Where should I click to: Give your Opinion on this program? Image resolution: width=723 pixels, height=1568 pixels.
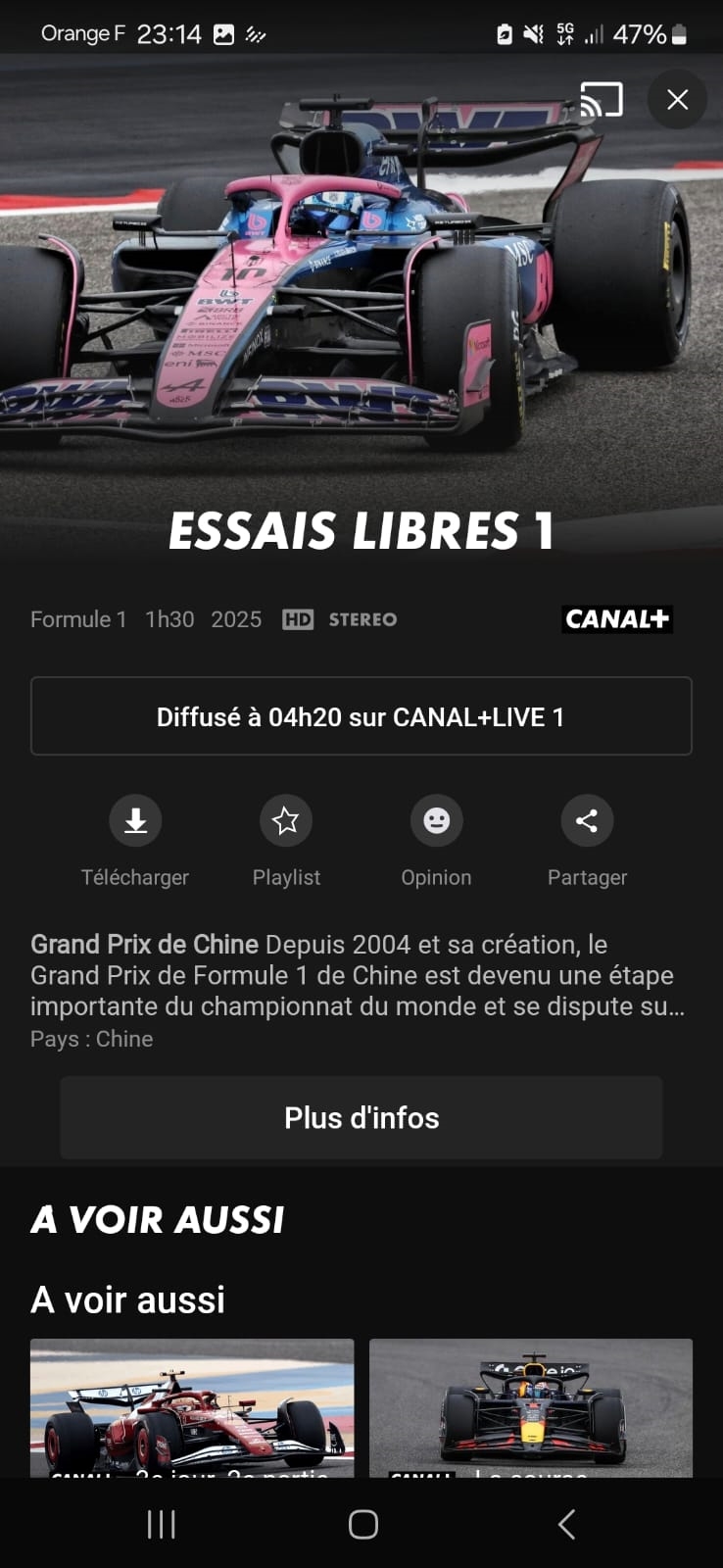pyautogui.click(x=436, y=820)
